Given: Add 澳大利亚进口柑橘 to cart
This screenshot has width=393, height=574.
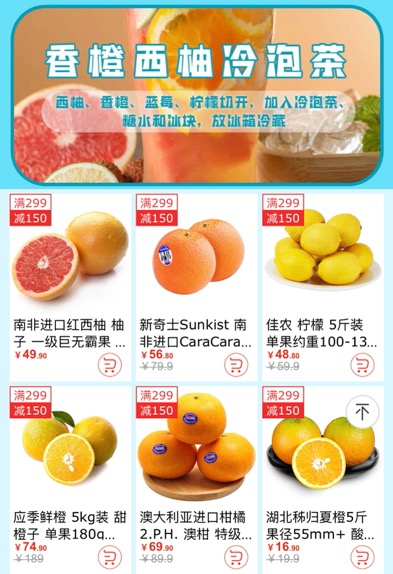Looking at the screenshot, I should [x=236, y=557].
